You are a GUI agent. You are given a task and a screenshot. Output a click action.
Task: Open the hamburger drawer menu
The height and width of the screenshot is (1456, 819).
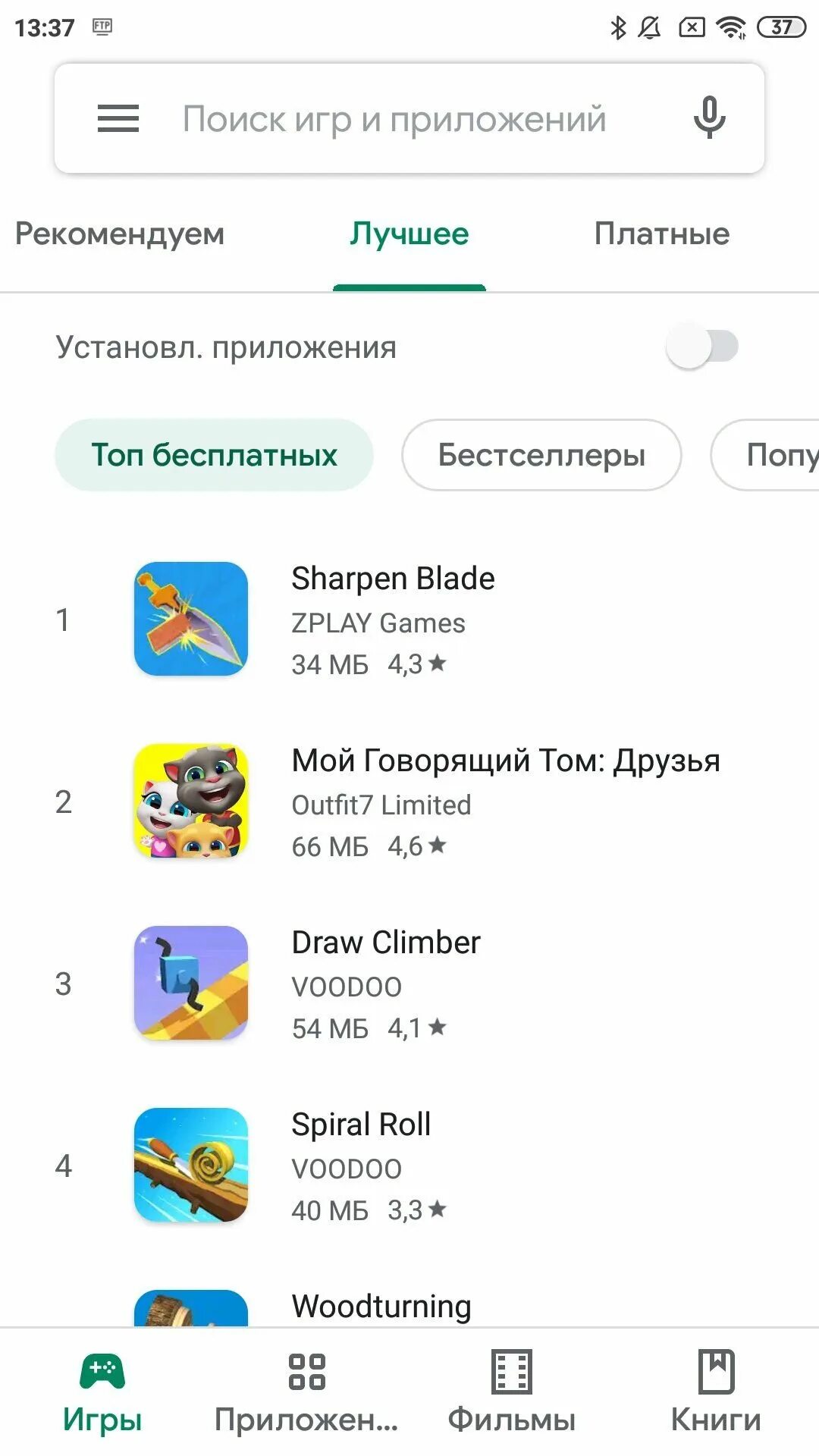(118, 118)
